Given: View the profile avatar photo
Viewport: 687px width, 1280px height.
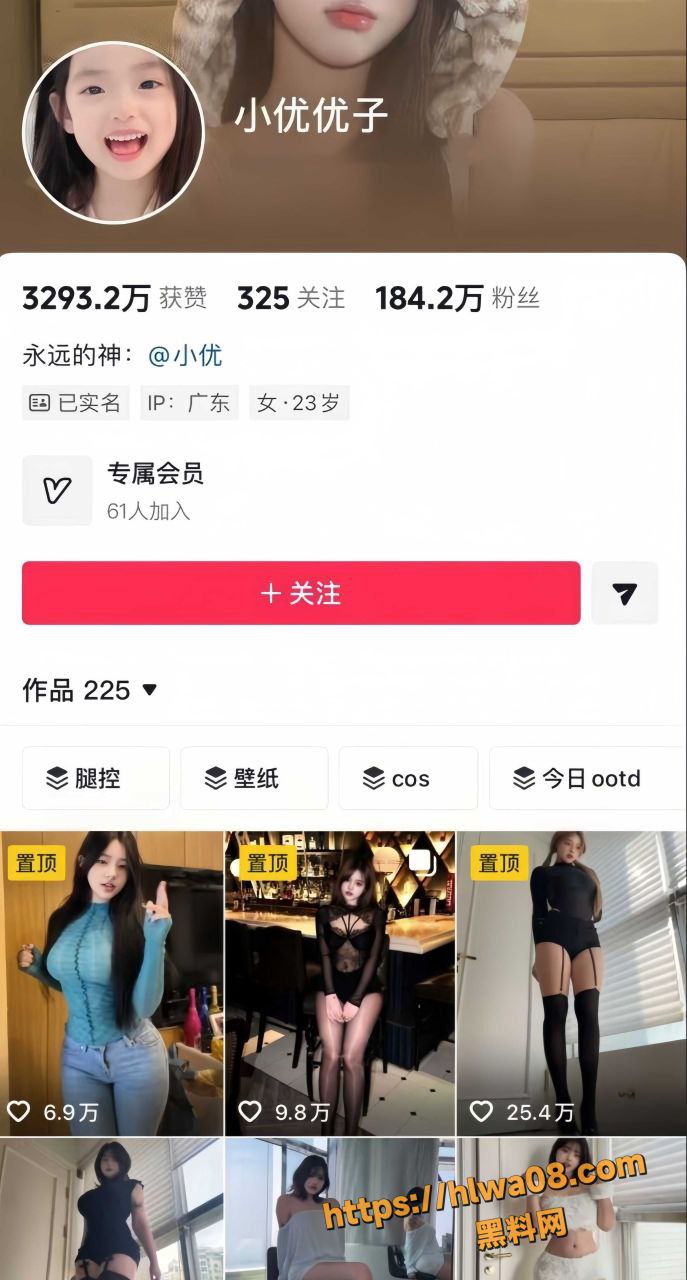Looking at the screenshot, I should (113, 132).
